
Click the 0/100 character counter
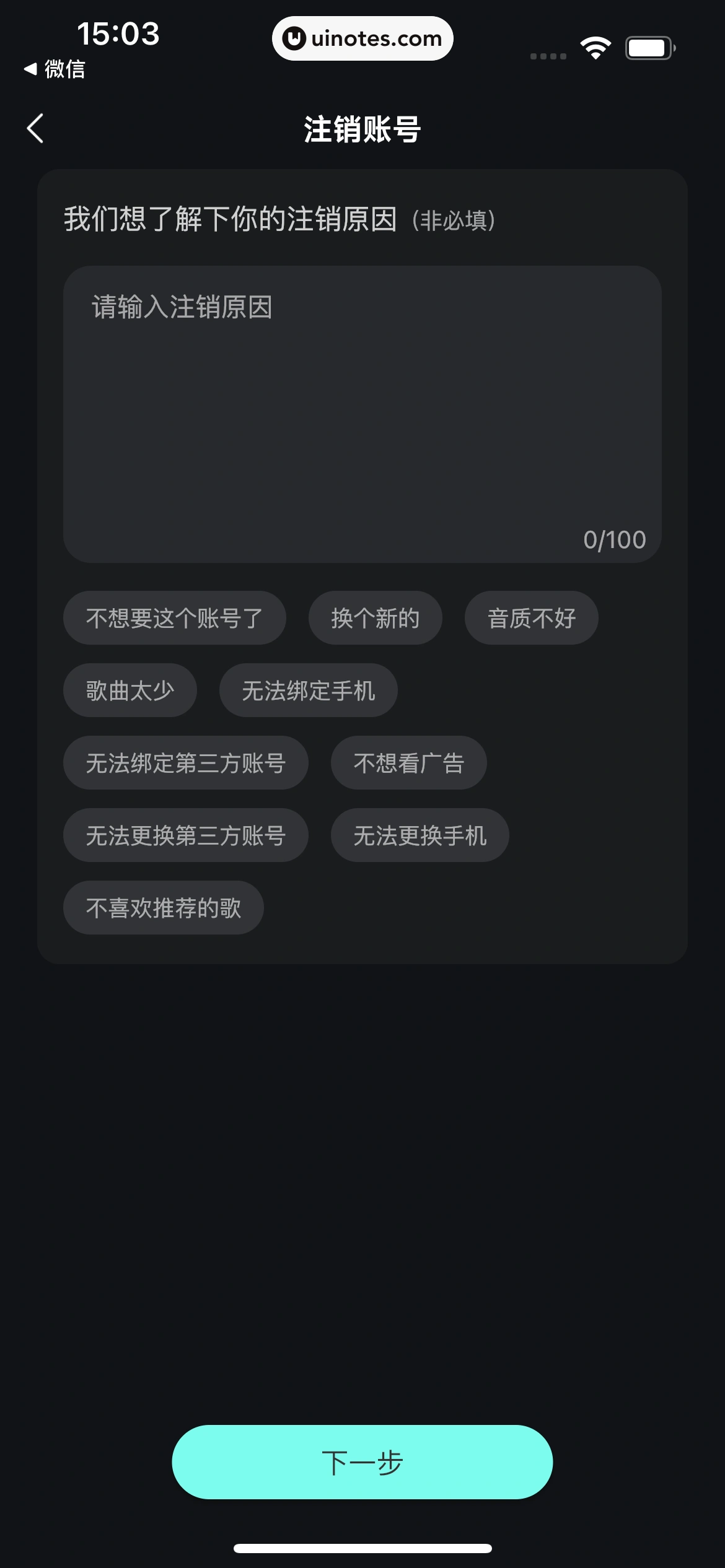click(613, 539)
